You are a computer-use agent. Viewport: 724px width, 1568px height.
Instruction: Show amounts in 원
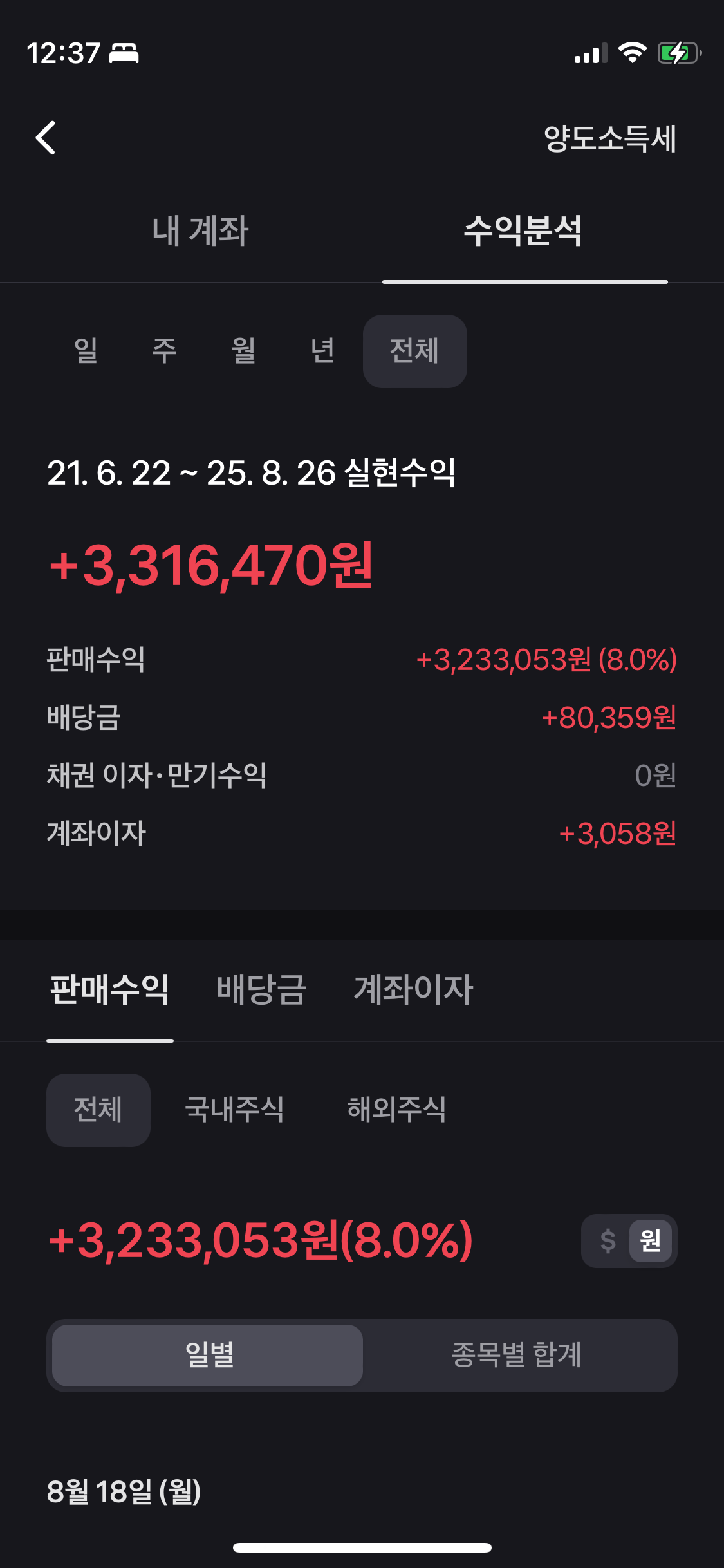(650, 1240)
